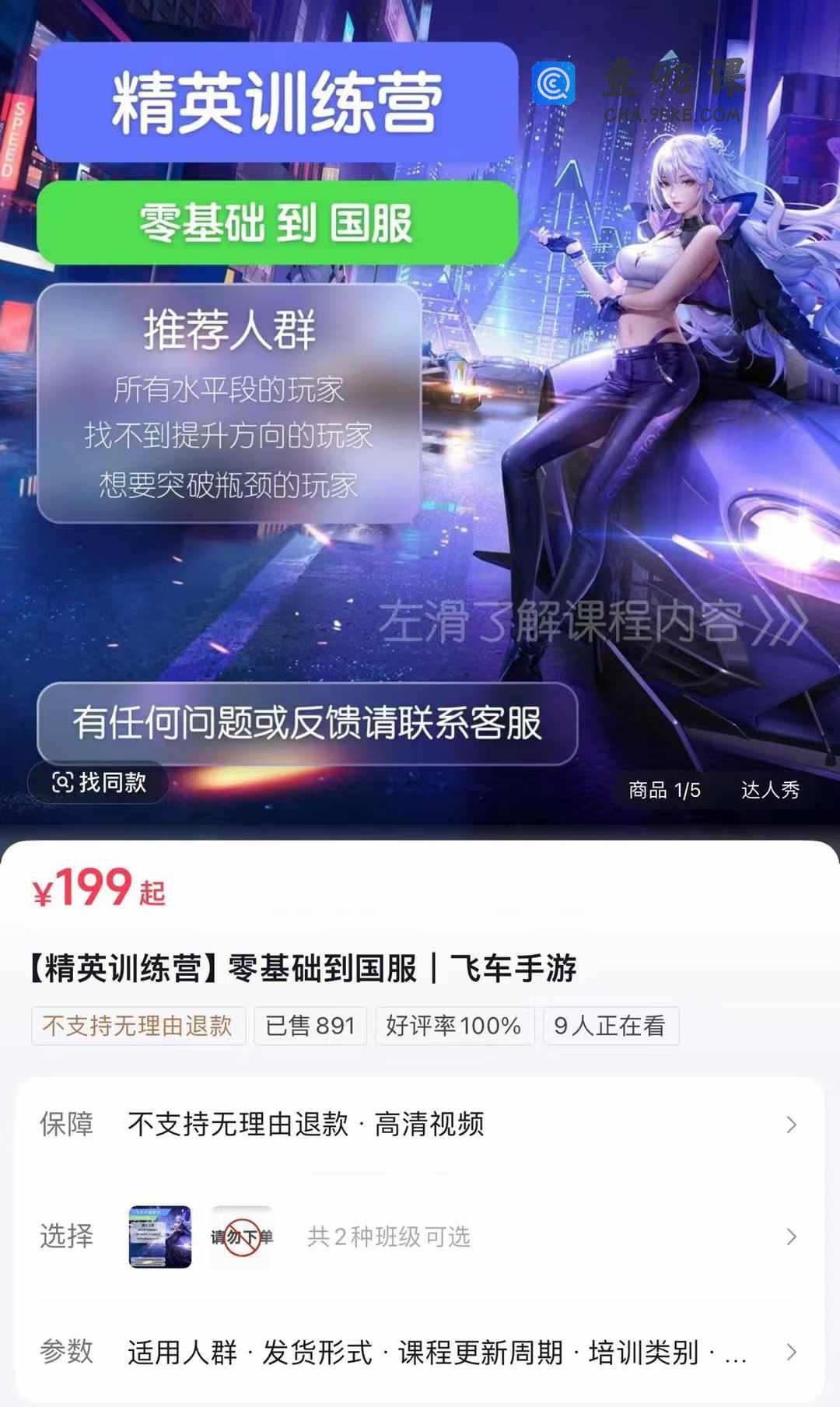Image resolution: width=840 pixels, height=1407 pixels.
Task: Select the 请勿下单 option thumbnail
Action: tap(242, 1237)
